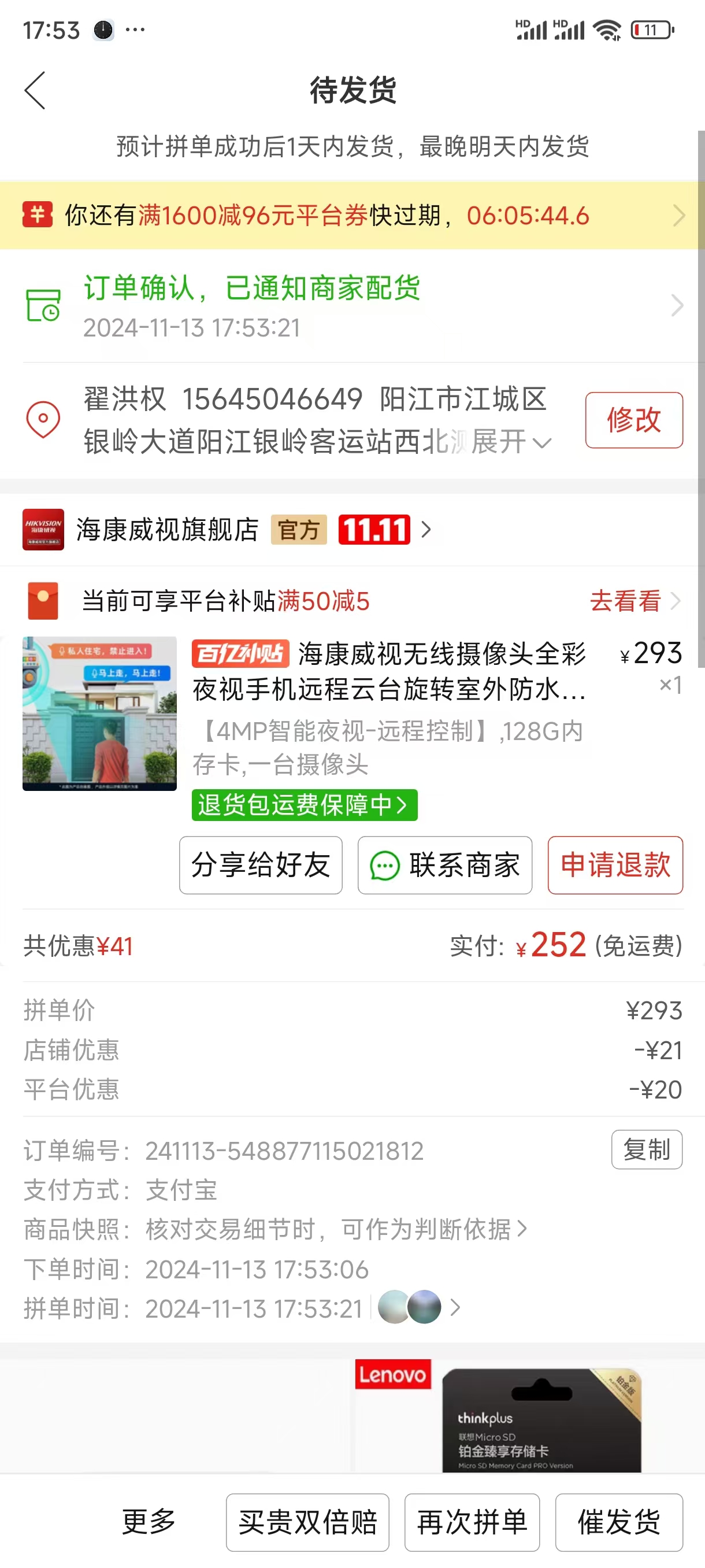This screenshot has width=705, height=1568.
Task: Open the 满1600减96元 platform coupon banner
Action: point(352,216)
